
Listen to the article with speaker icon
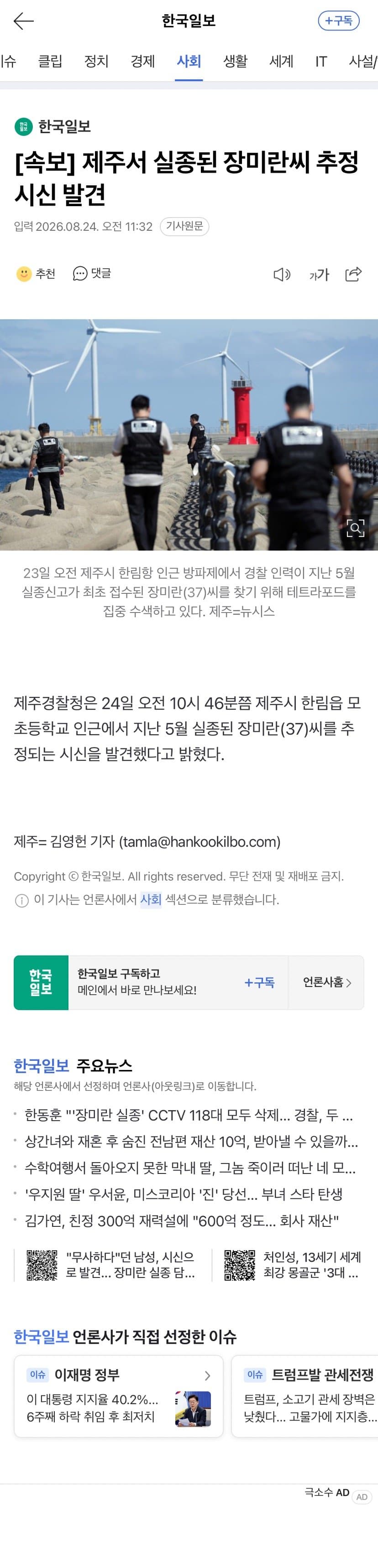pos(282,275)
